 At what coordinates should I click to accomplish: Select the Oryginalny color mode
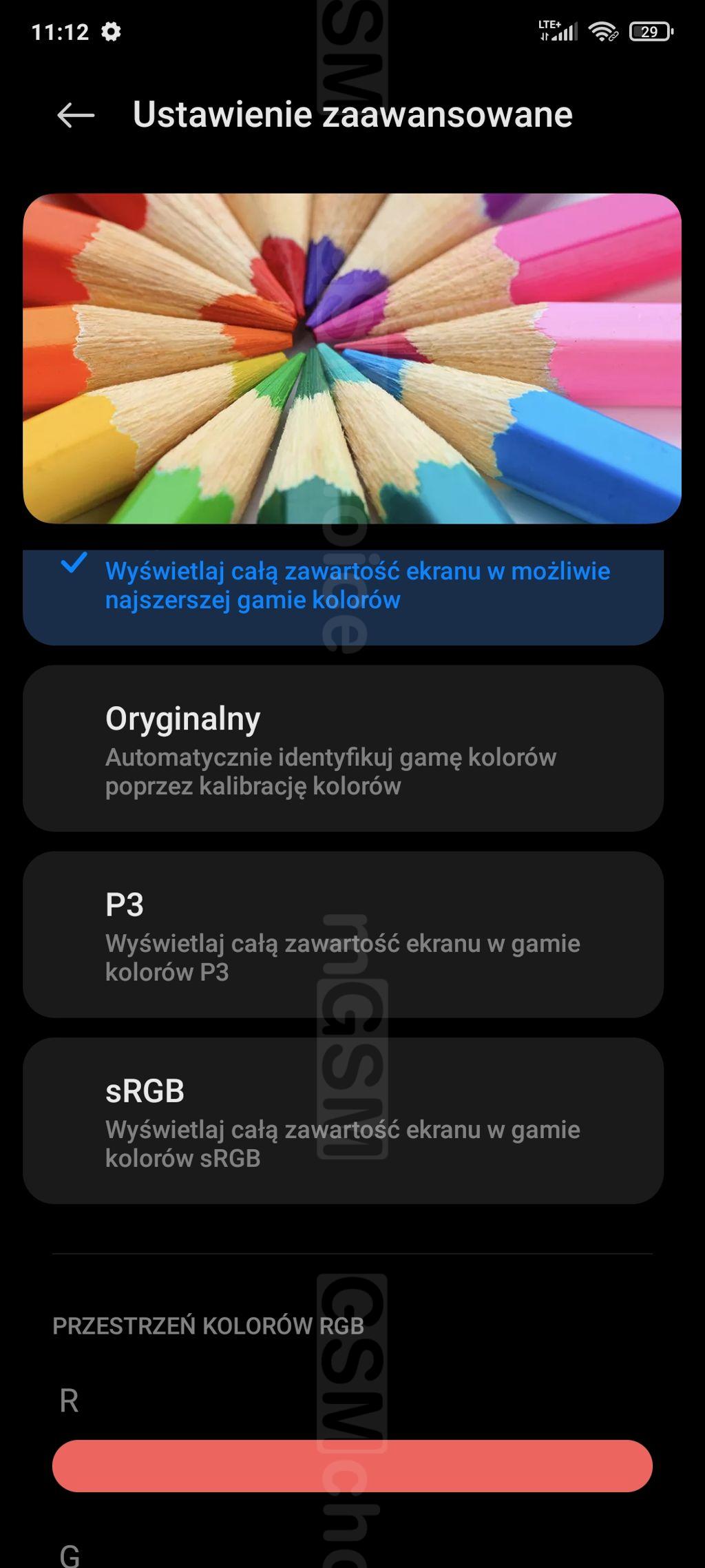click(x=343, y=748)
